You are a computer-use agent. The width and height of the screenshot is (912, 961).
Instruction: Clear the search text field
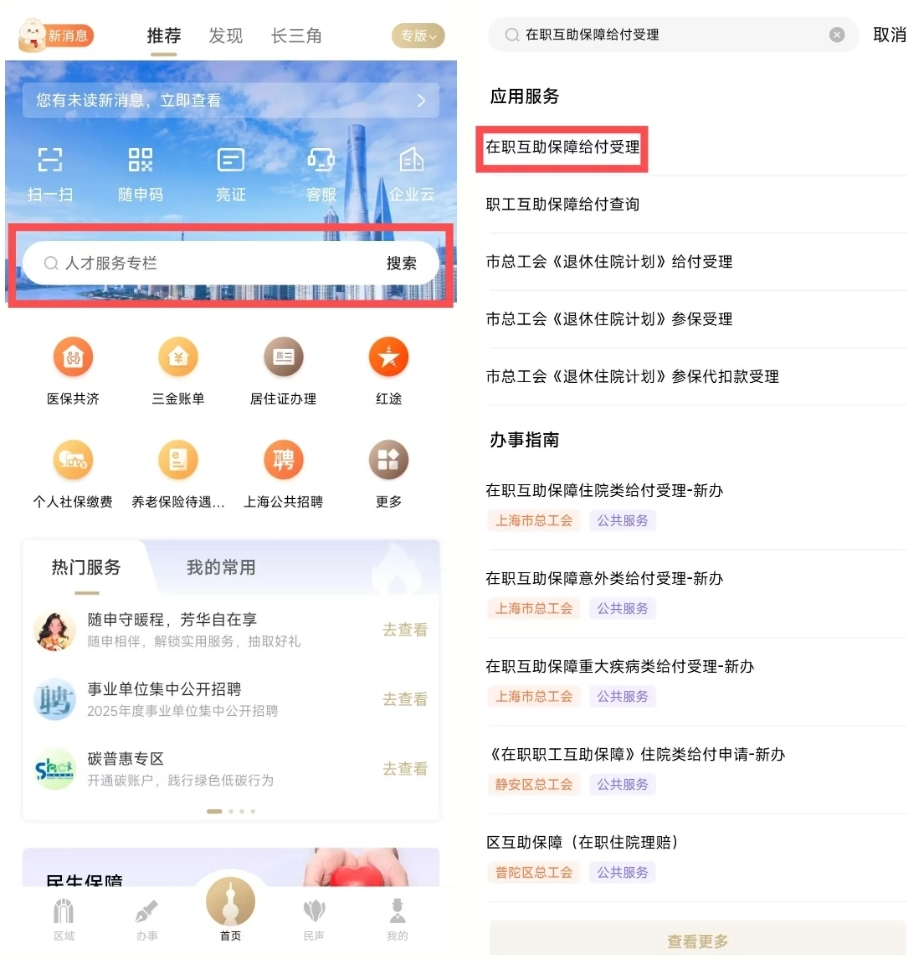pos(837,35)
